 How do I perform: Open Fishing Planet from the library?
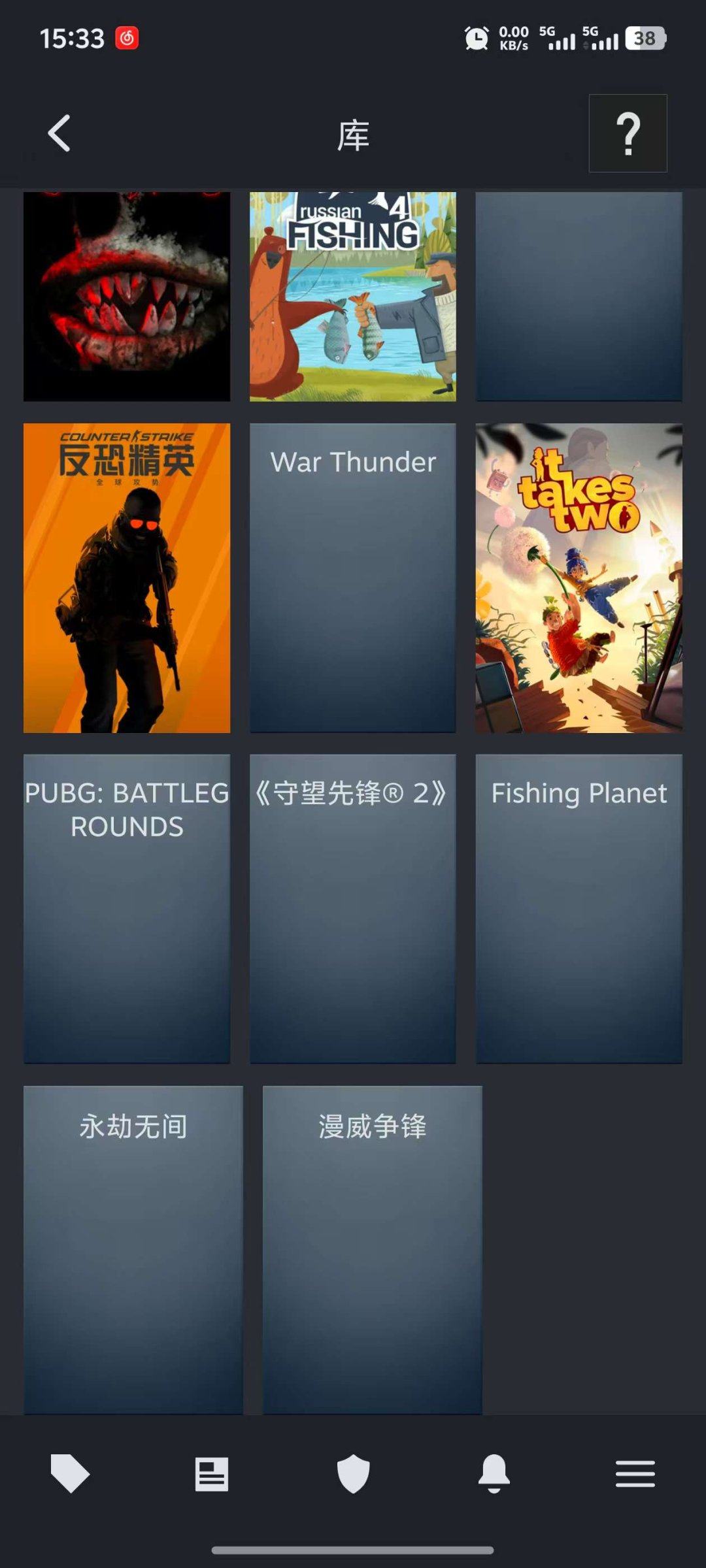click(x=579, y=908)
